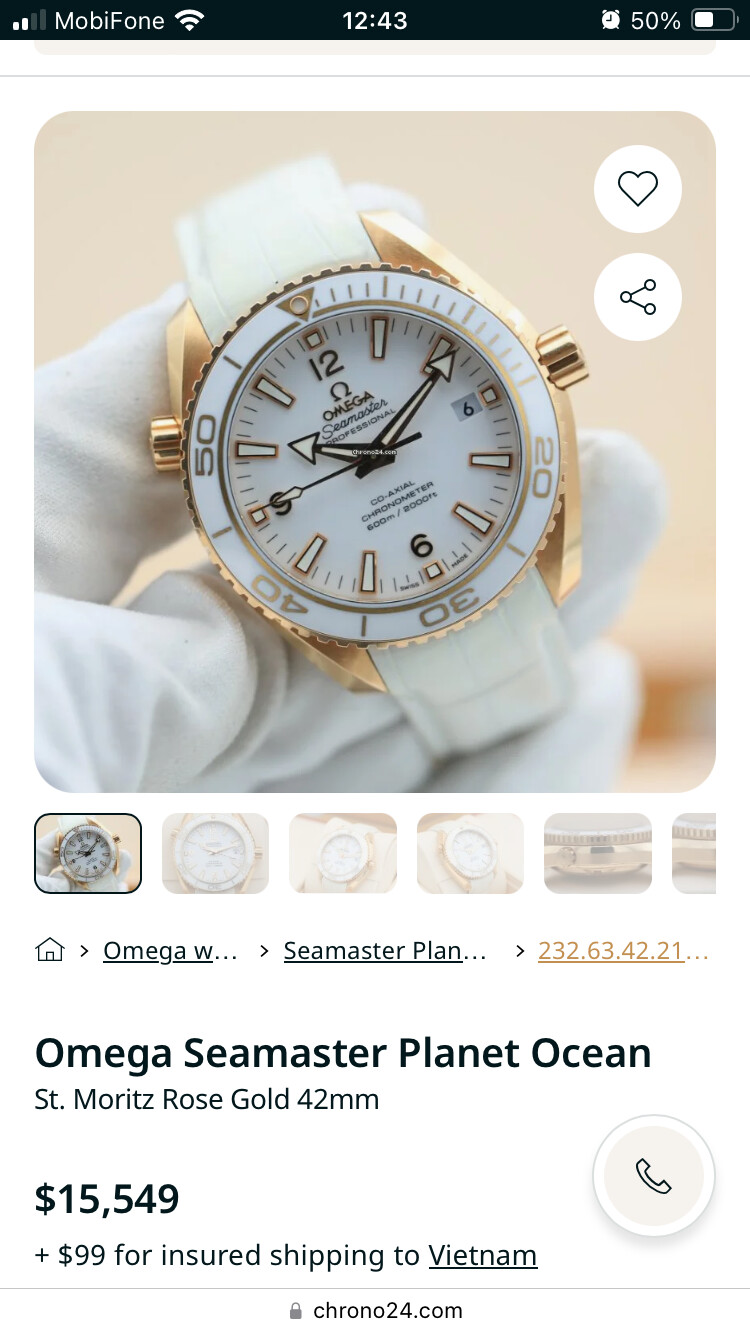The width and height of the screenshot is (750, 1334).
Task: Open the 232.63.42.21 reference breadcrumb
Action: point(623,950)
